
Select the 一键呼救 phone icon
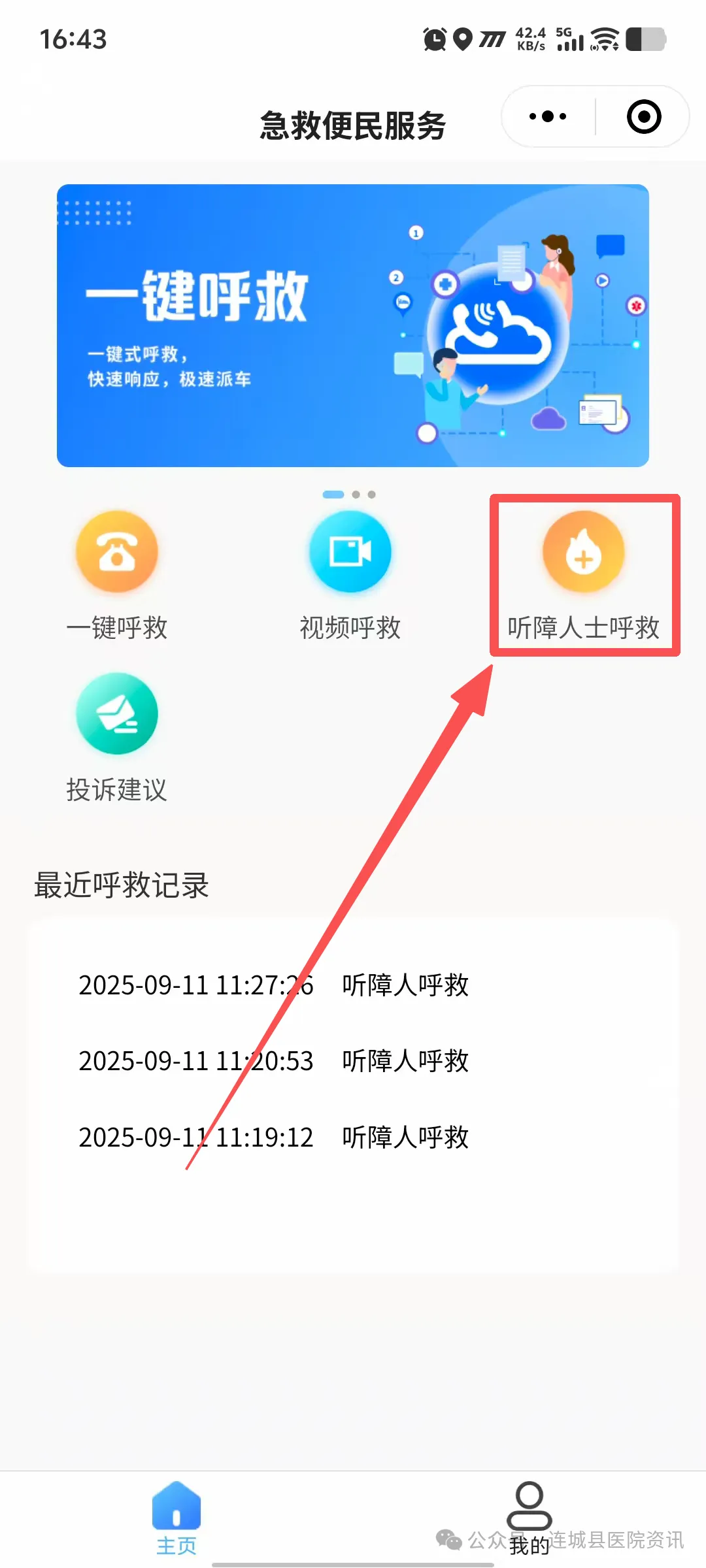pos(118,551)
